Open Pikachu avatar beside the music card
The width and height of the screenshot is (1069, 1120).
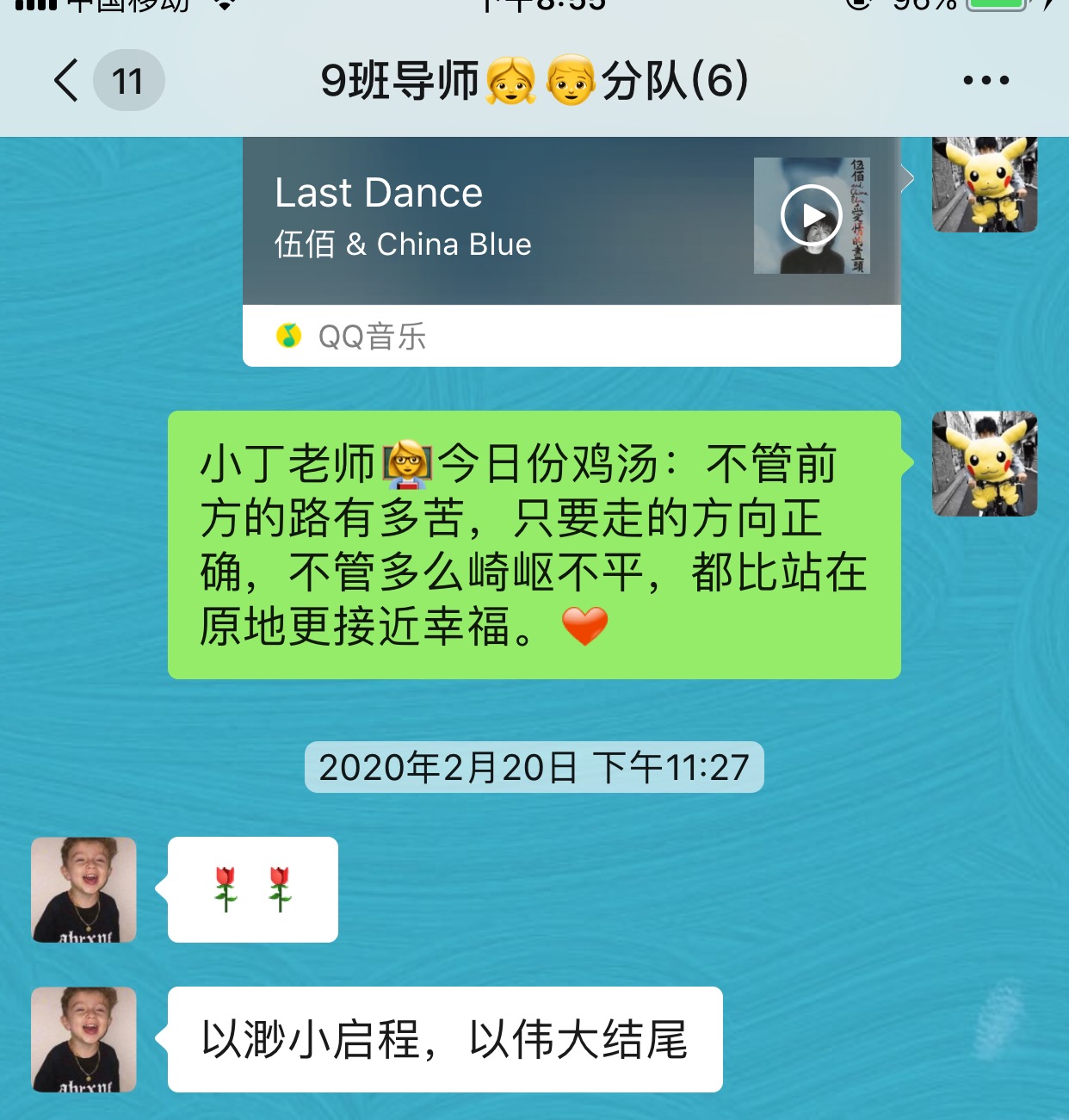pos(985,185)
